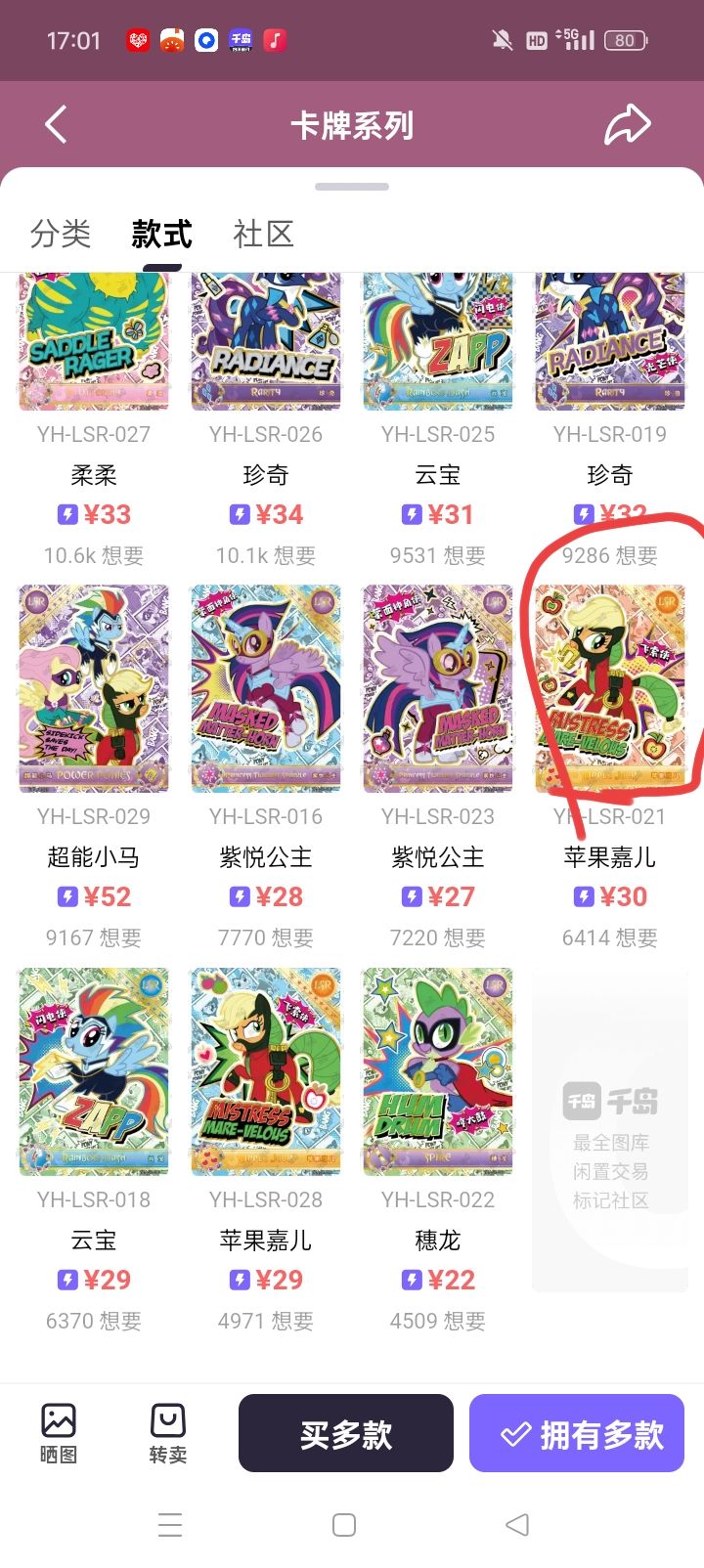704x1568 pixels.
Task: Switch to the 社区 tab
Action: click(264, 235)
